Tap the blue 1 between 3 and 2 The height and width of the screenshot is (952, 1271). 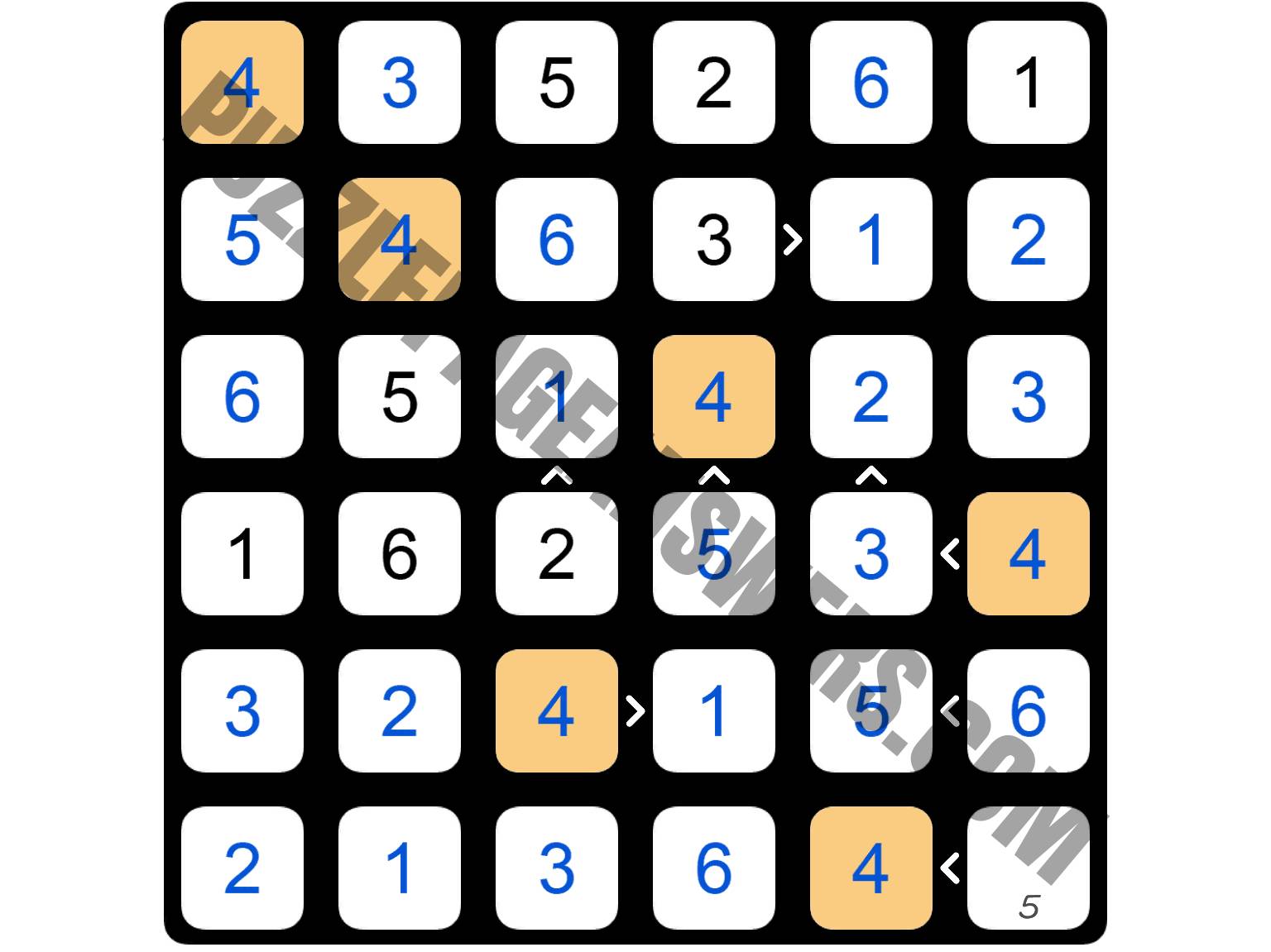871,240
